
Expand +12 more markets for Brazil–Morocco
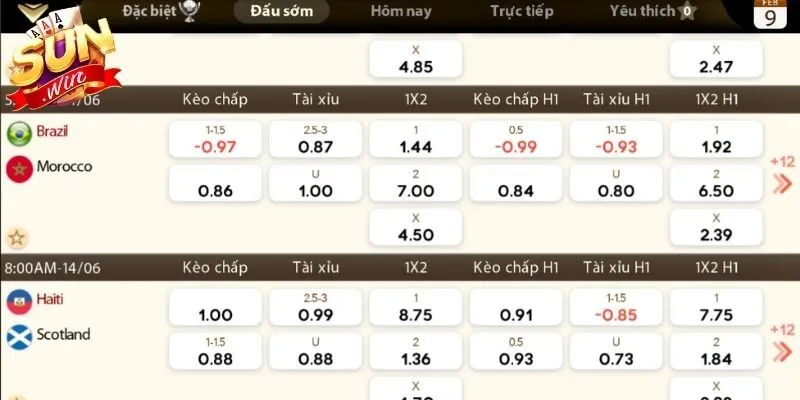(x=781, y=176)
